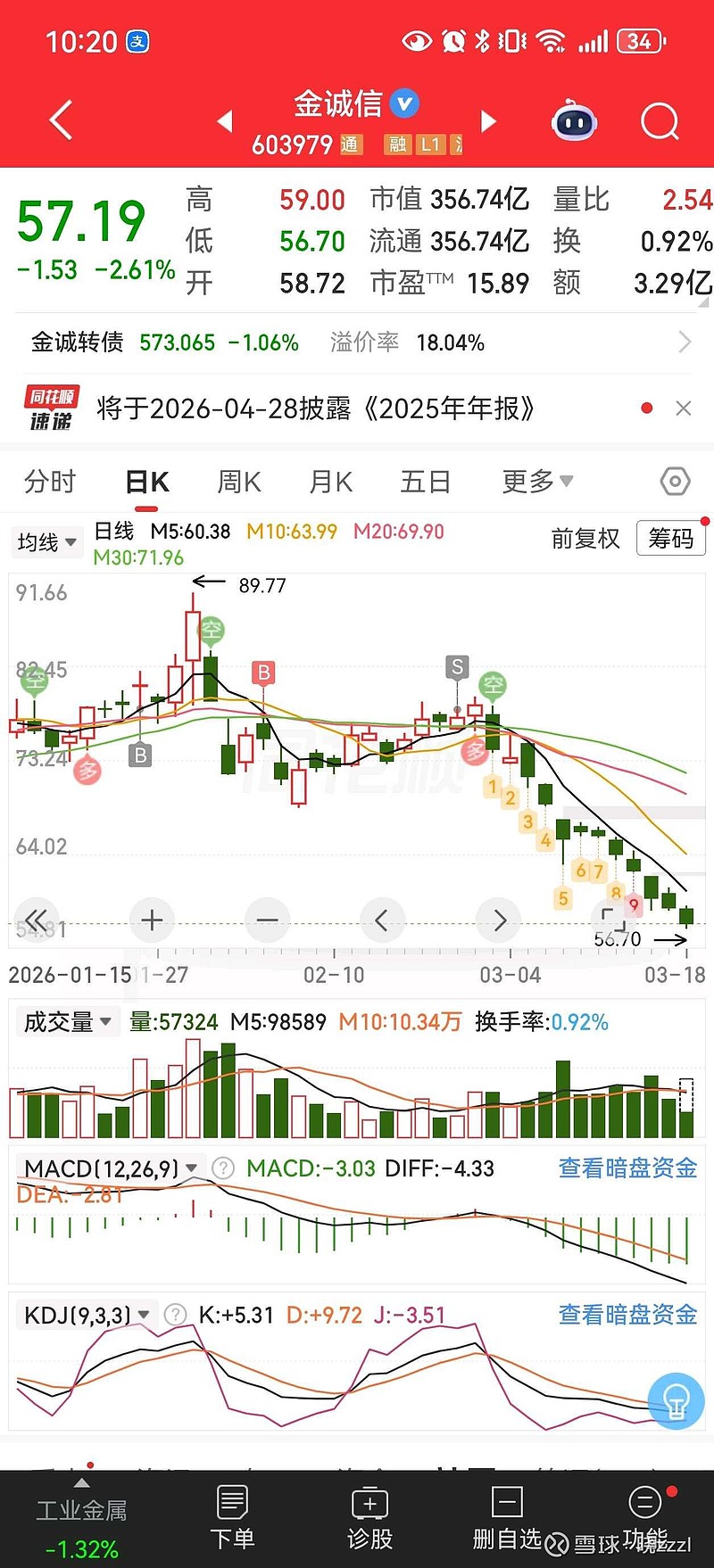Open chart settings hexagon icon
The width and height of the screenshot is (714, 1568).
click(676, 482)
